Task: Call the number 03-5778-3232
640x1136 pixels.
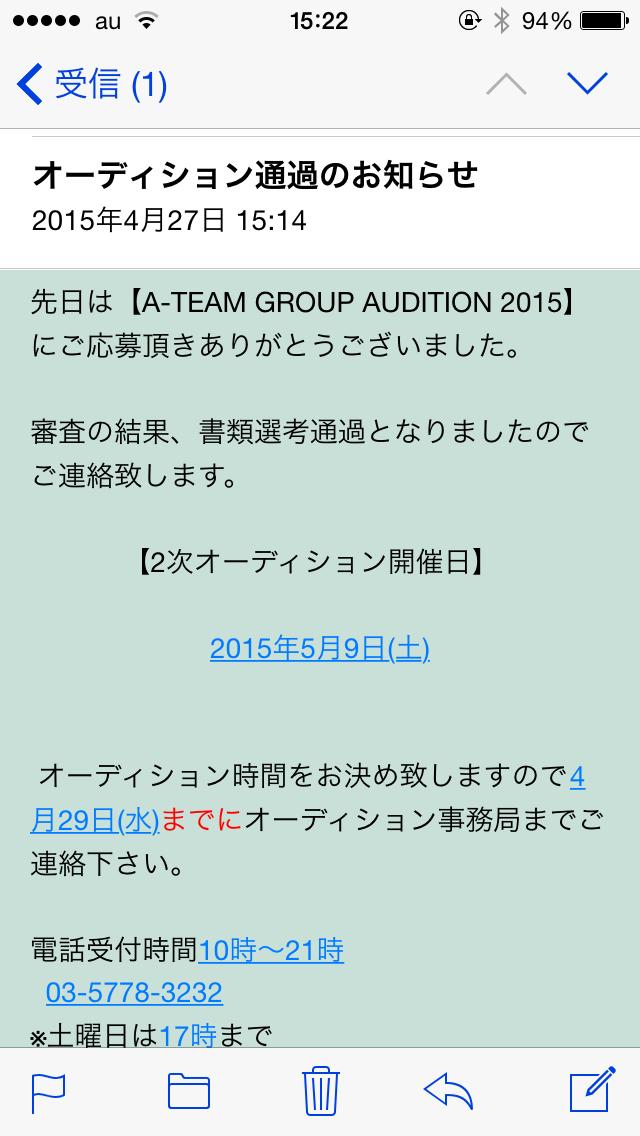Action: 134,992
